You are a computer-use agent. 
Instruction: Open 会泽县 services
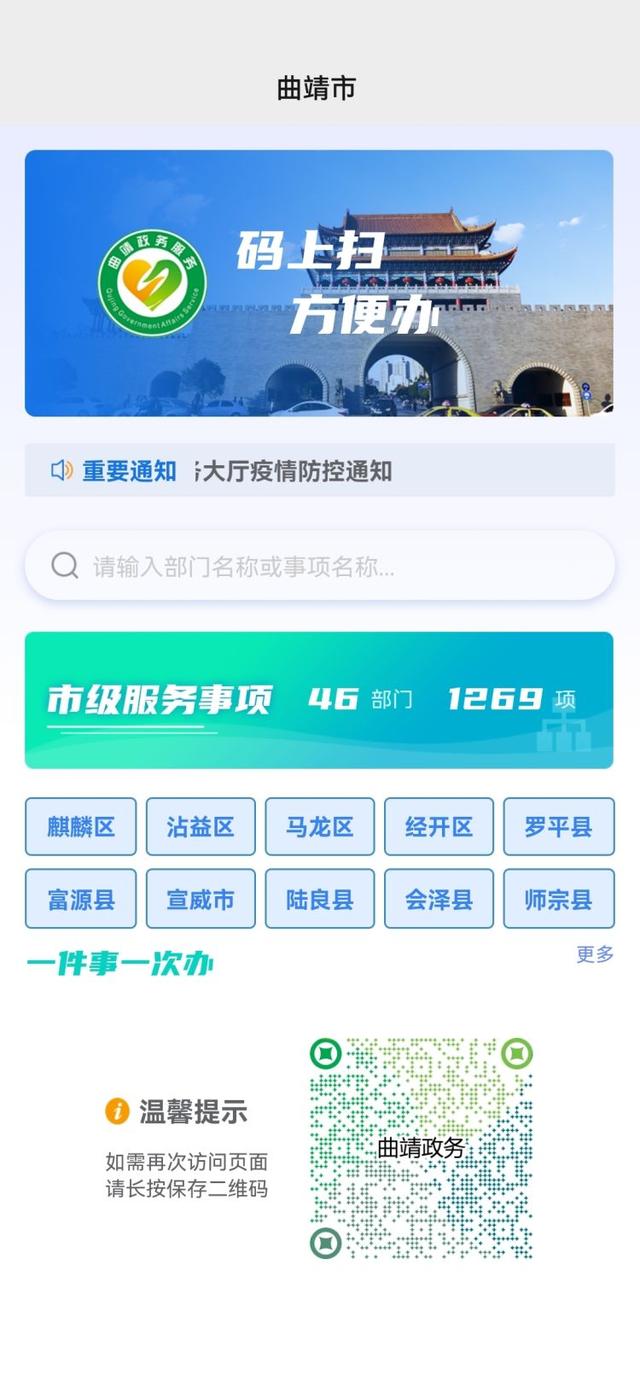click(x=439, y=899)
